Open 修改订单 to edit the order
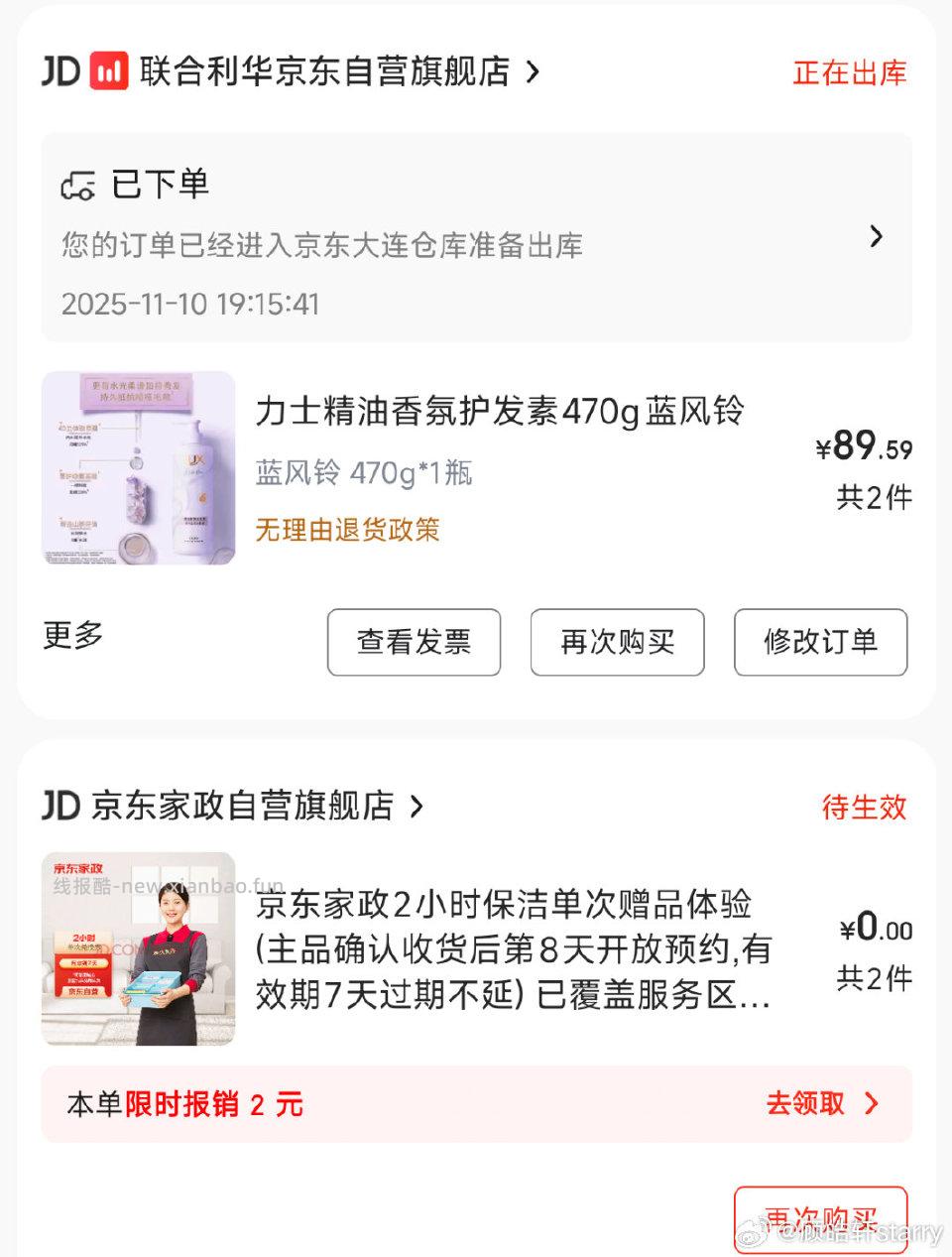This screenshot has width=952, height=1257. [820, 643]
